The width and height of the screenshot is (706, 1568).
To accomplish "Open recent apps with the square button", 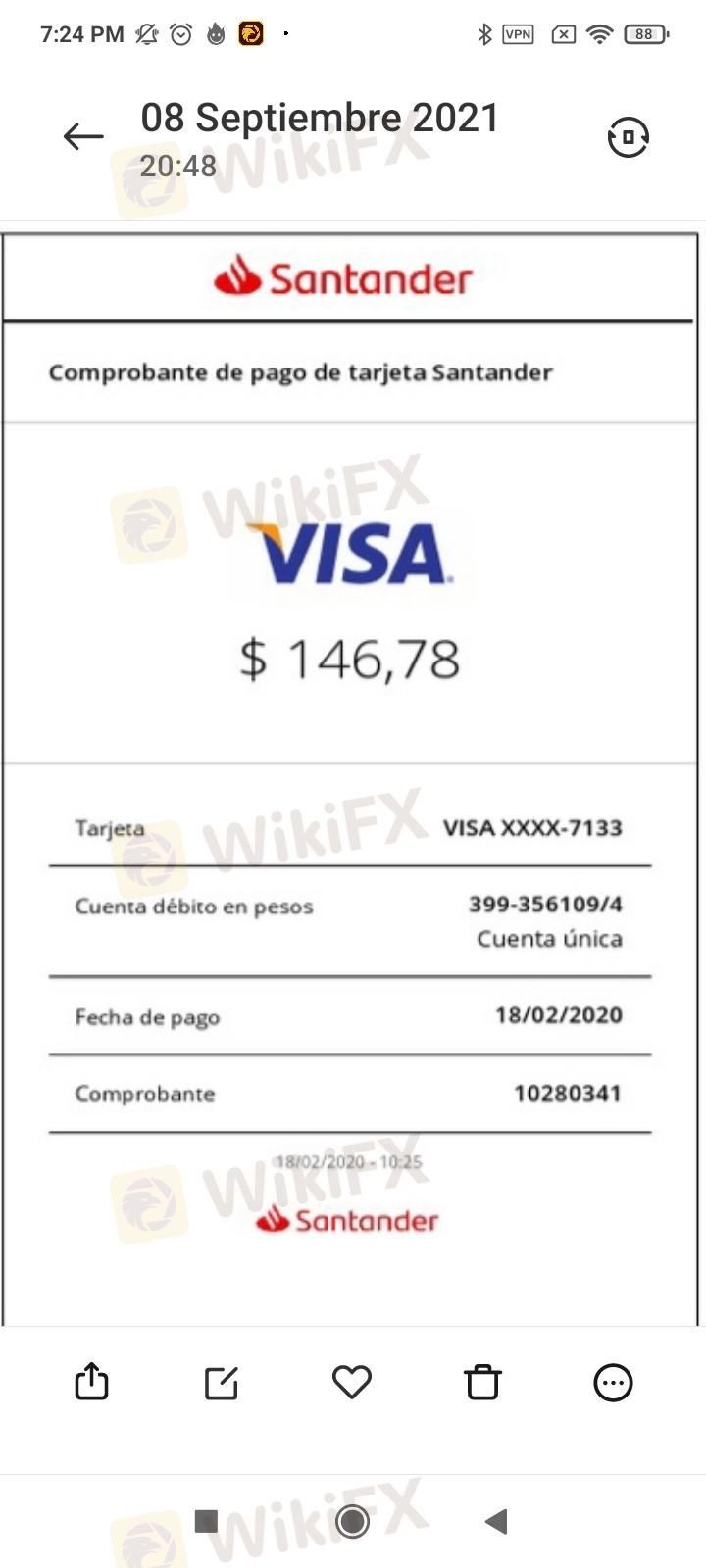I will (206, 1521).
